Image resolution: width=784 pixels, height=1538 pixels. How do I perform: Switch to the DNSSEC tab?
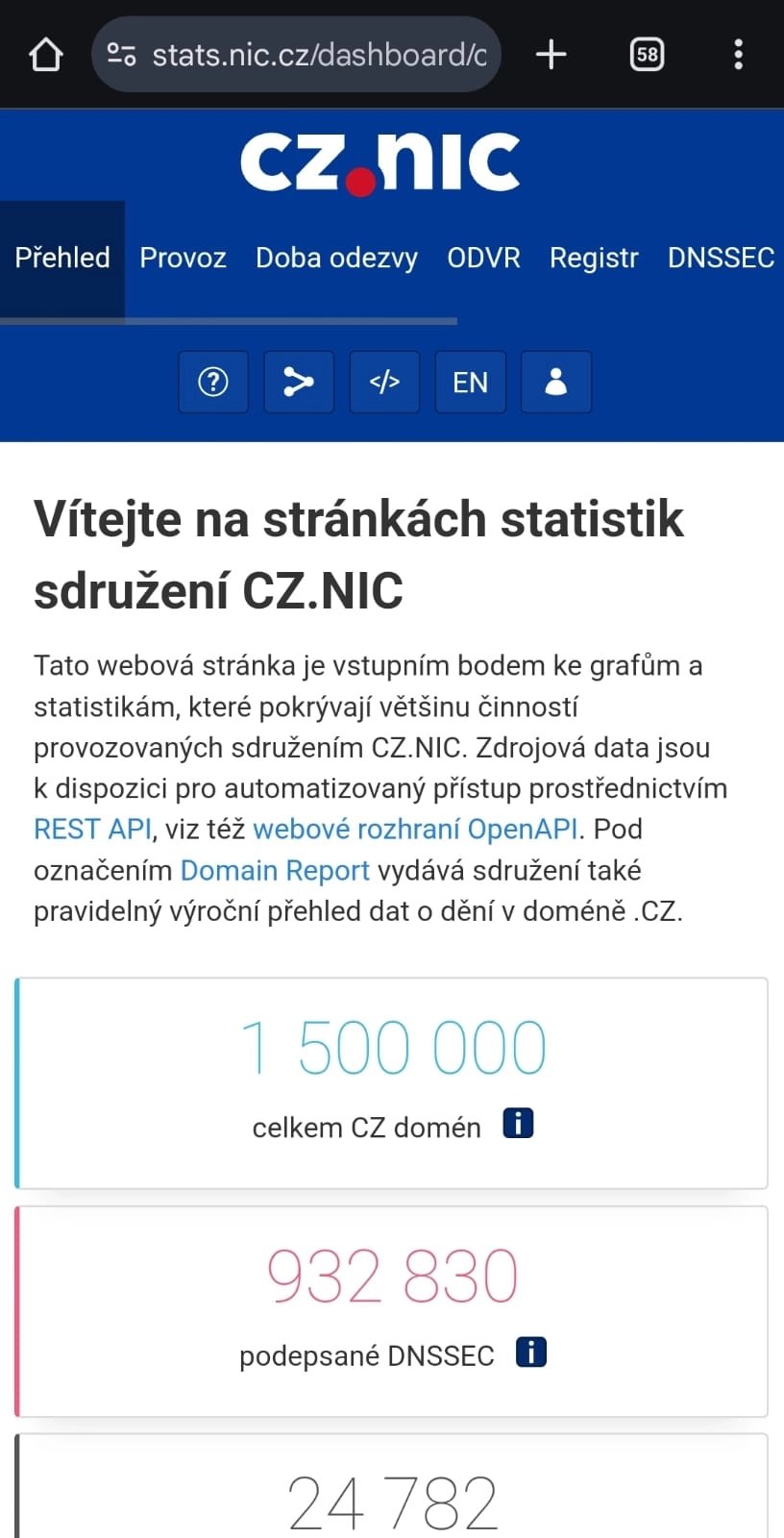[721, 258]
